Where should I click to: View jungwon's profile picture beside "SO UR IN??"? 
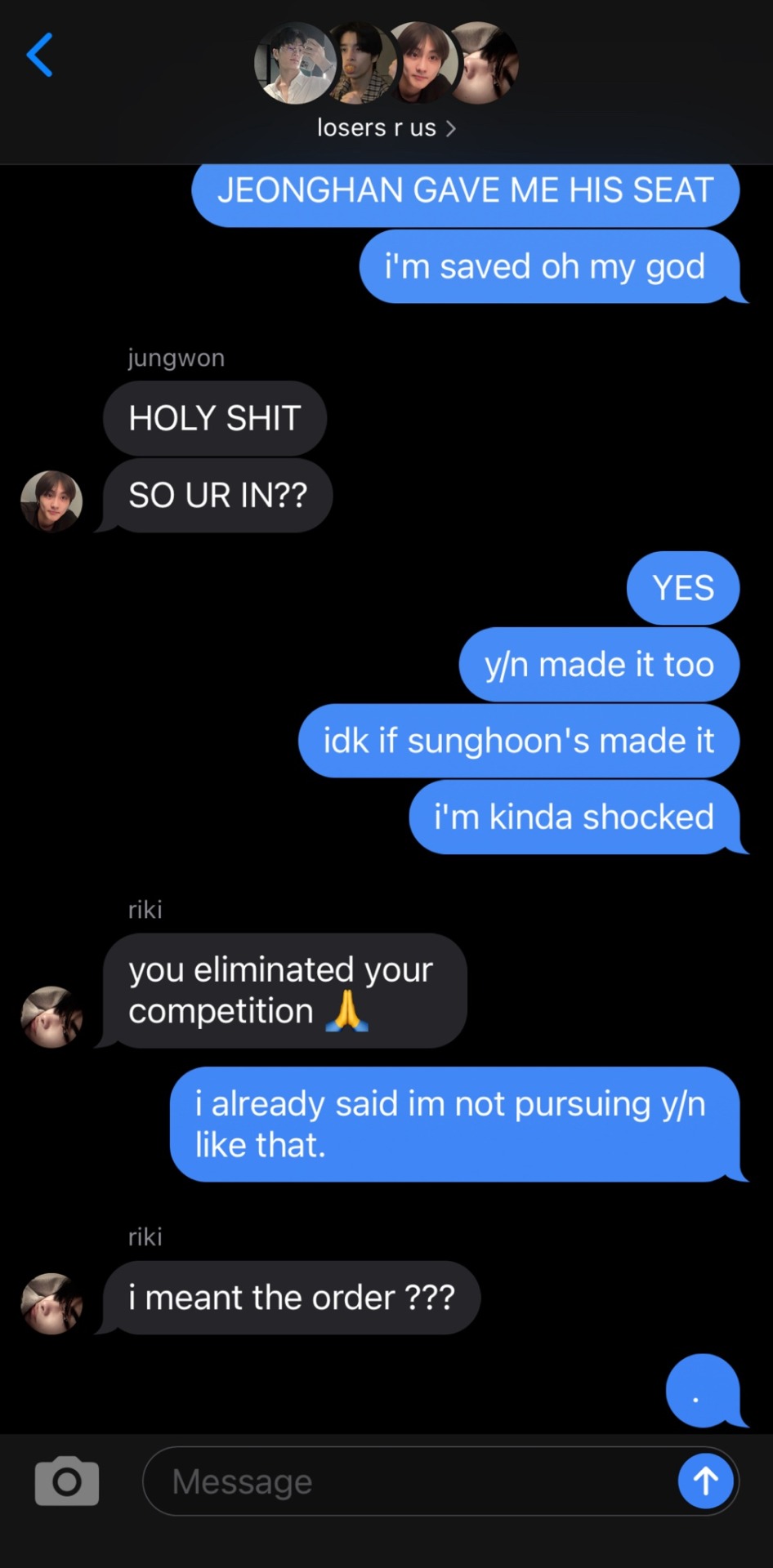[51, 501]
